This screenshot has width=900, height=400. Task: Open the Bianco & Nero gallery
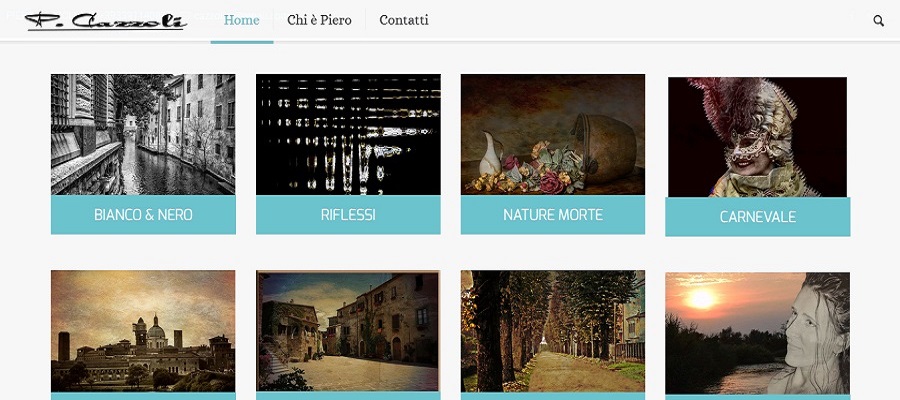(143, 215)
